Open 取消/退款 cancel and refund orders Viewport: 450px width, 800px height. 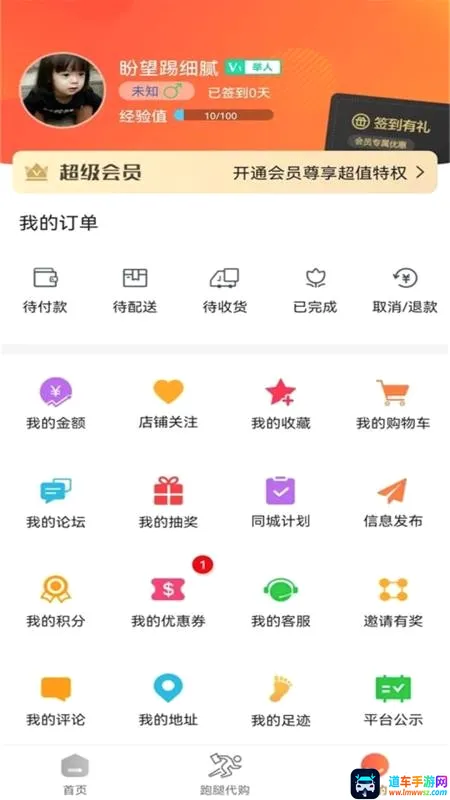(x=405, y=290)
